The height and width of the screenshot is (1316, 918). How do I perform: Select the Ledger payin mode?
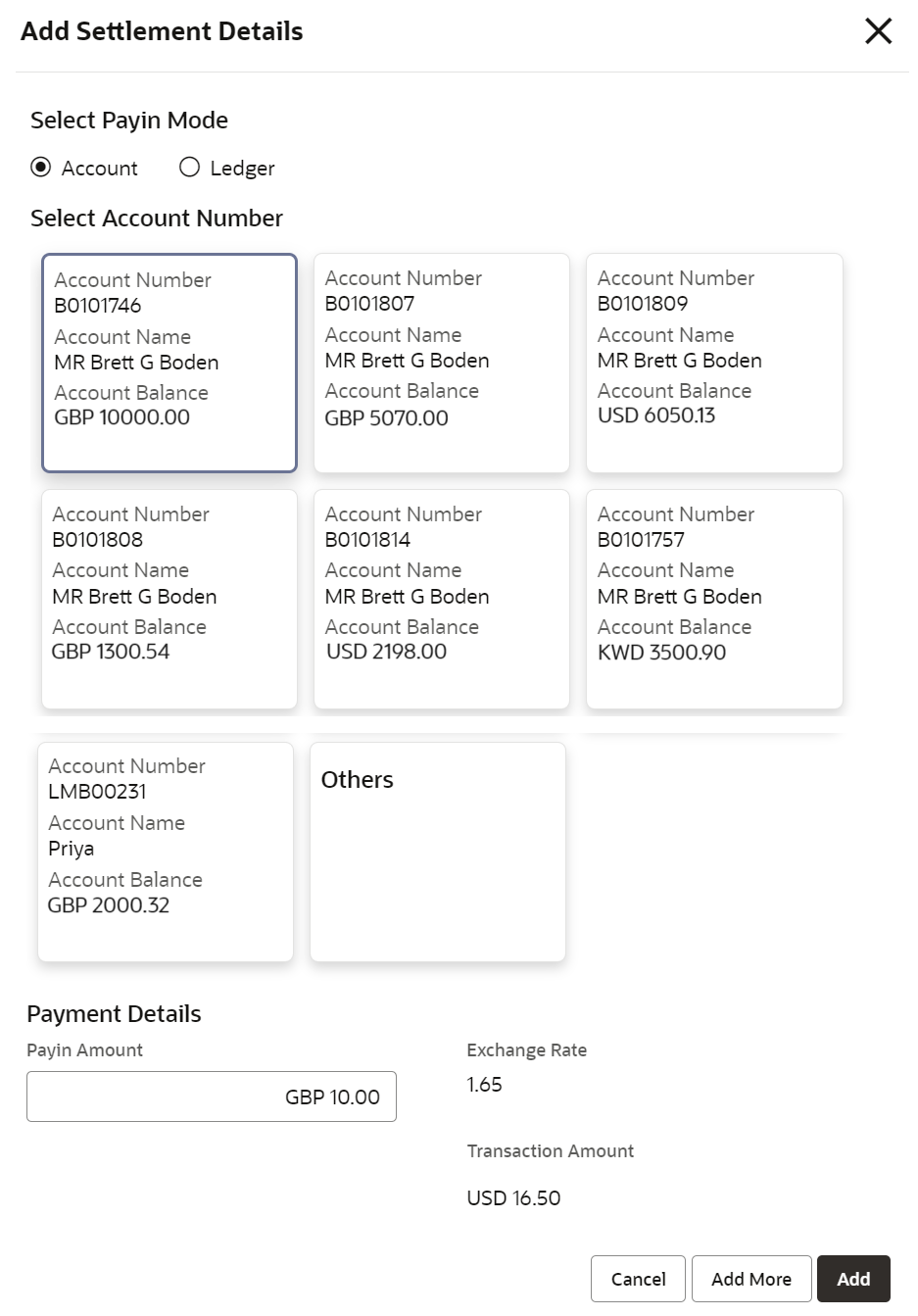(x=190, y=168)
